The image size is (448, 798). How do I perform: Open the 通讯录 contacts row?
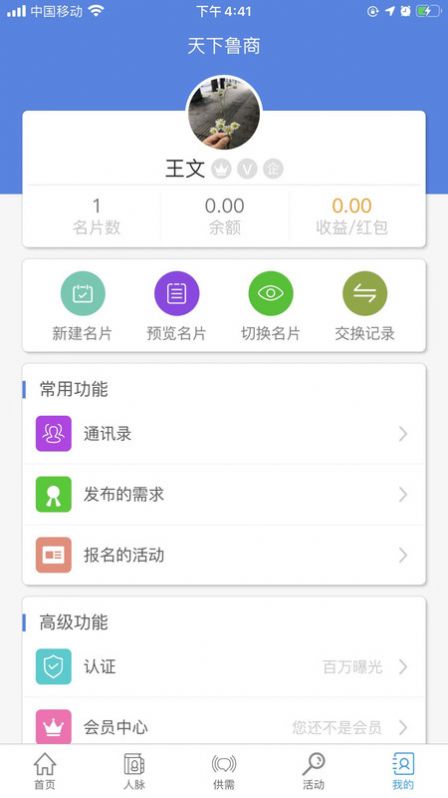click(224, 434)
